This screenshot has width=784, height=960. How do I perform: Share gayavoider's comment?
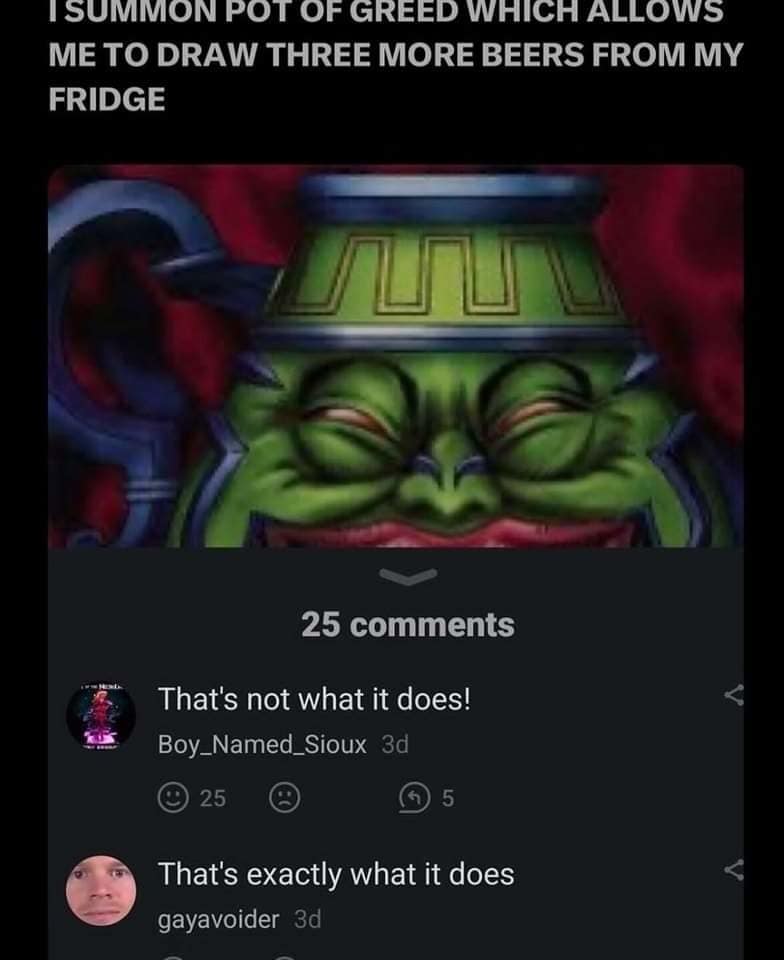[x=734, y=872]
